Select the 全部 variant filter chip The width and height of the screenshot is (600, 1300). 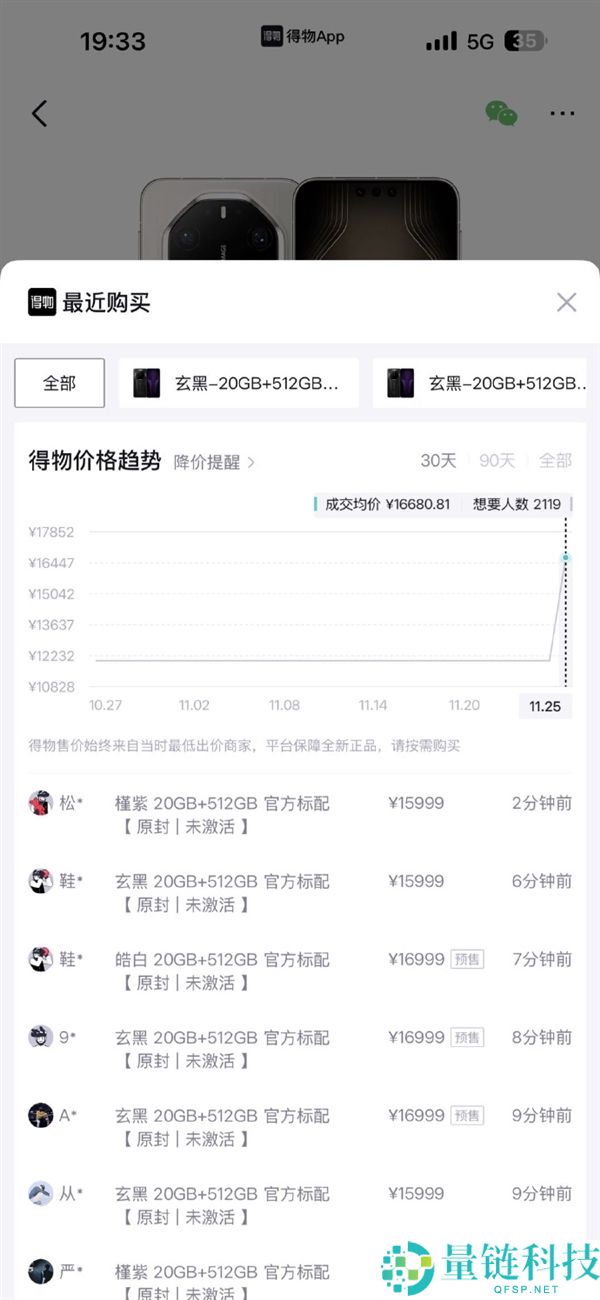click(x=59, y=383)
